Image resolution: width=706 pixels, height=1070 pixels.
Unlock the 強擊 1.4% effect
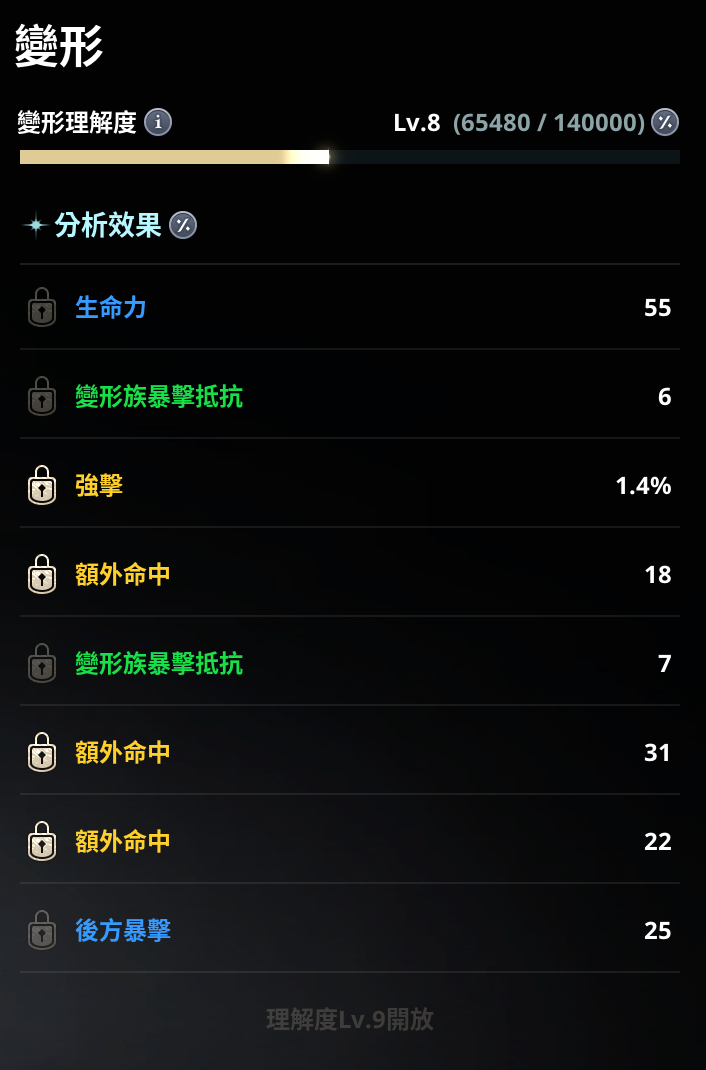(x=41, y=486)
